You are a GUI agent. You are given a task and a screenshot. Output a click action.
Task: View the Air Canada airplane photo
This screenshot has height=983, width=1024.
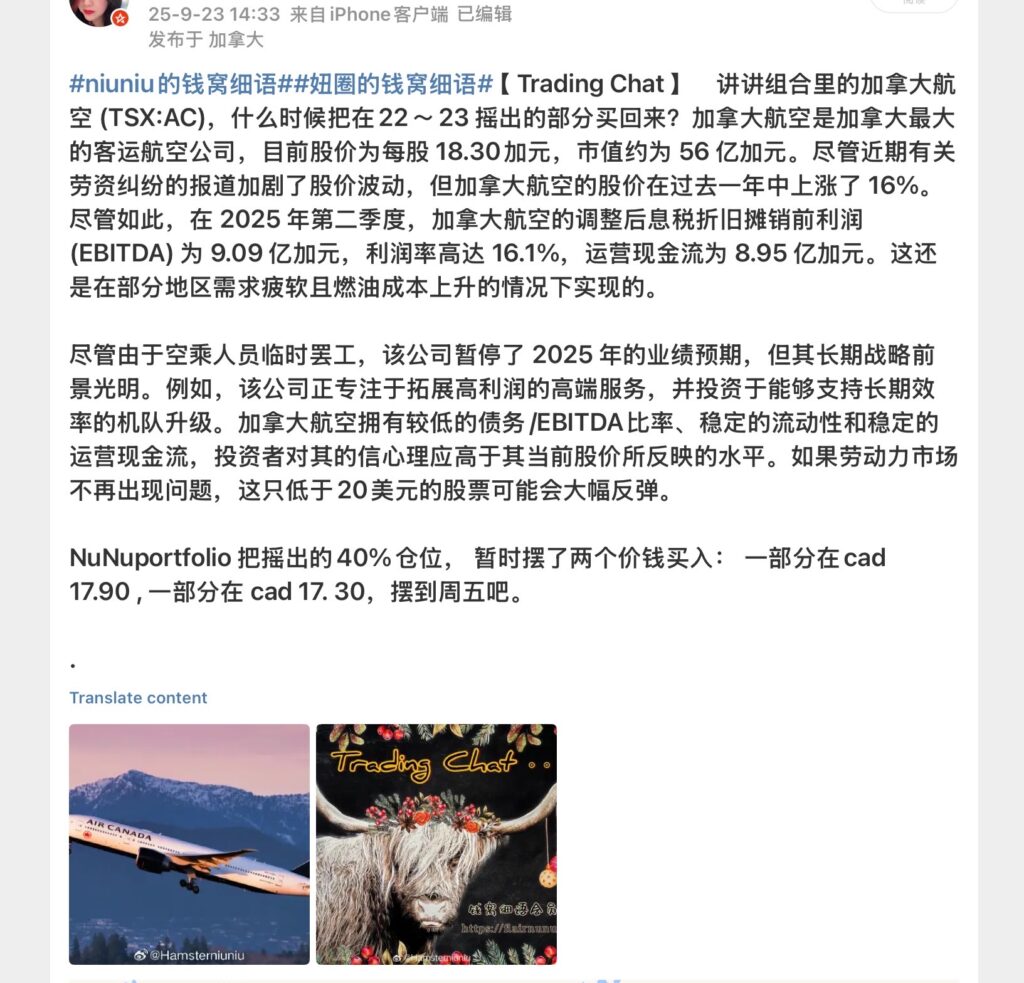pyautogui.click(x=189, y=844)
